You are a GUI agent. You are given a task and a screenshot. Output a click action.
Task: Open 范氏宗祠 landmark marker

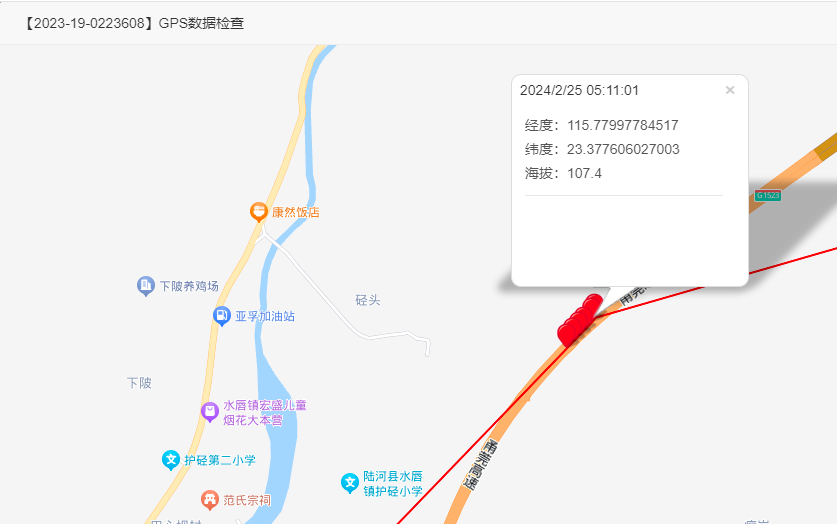tap(210, 499)
